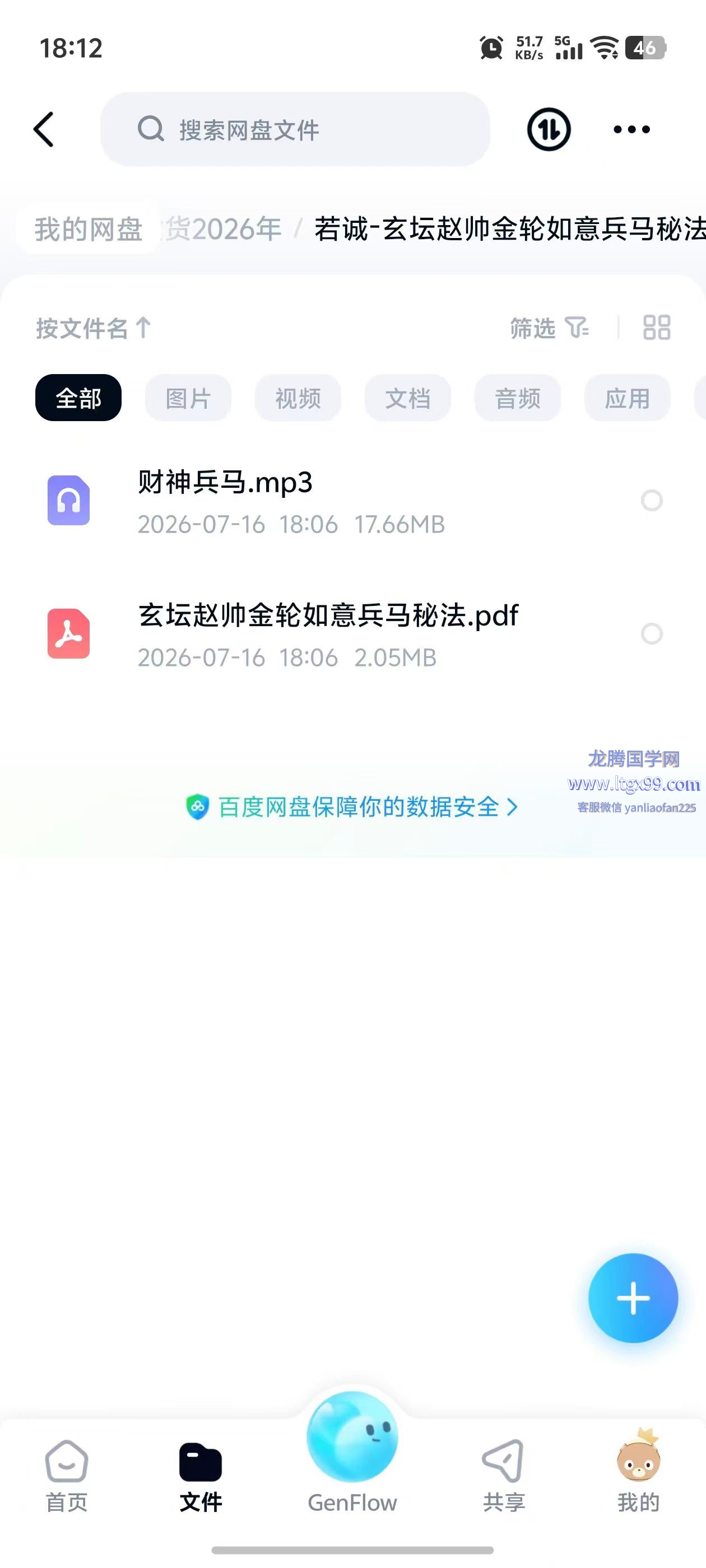Open the transfer list icon
706x1568 pixels.
click(x=548, y=129)
